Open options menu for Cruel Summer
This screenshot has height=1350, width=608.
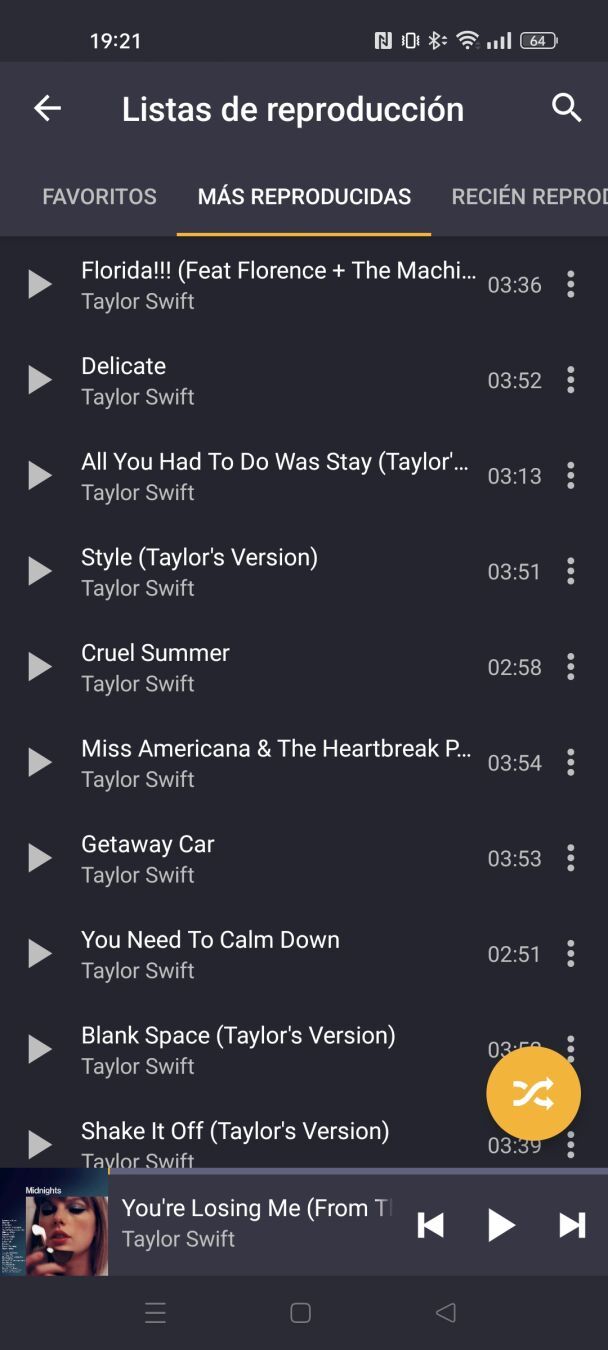pos(570,667)
